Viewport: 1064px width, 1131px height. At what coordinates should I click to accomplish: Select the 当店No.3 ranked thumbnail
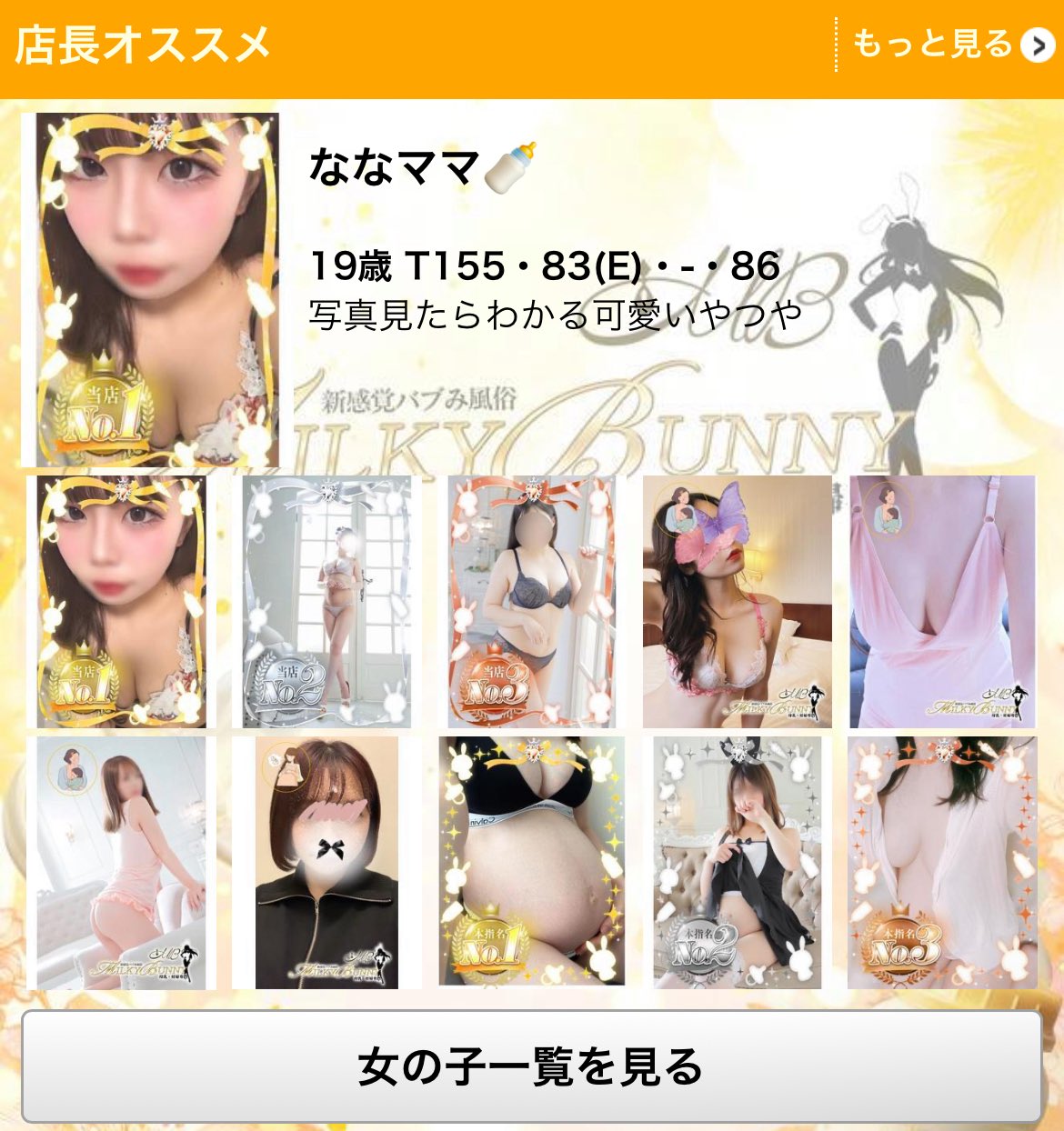click(x=532, y=602)
